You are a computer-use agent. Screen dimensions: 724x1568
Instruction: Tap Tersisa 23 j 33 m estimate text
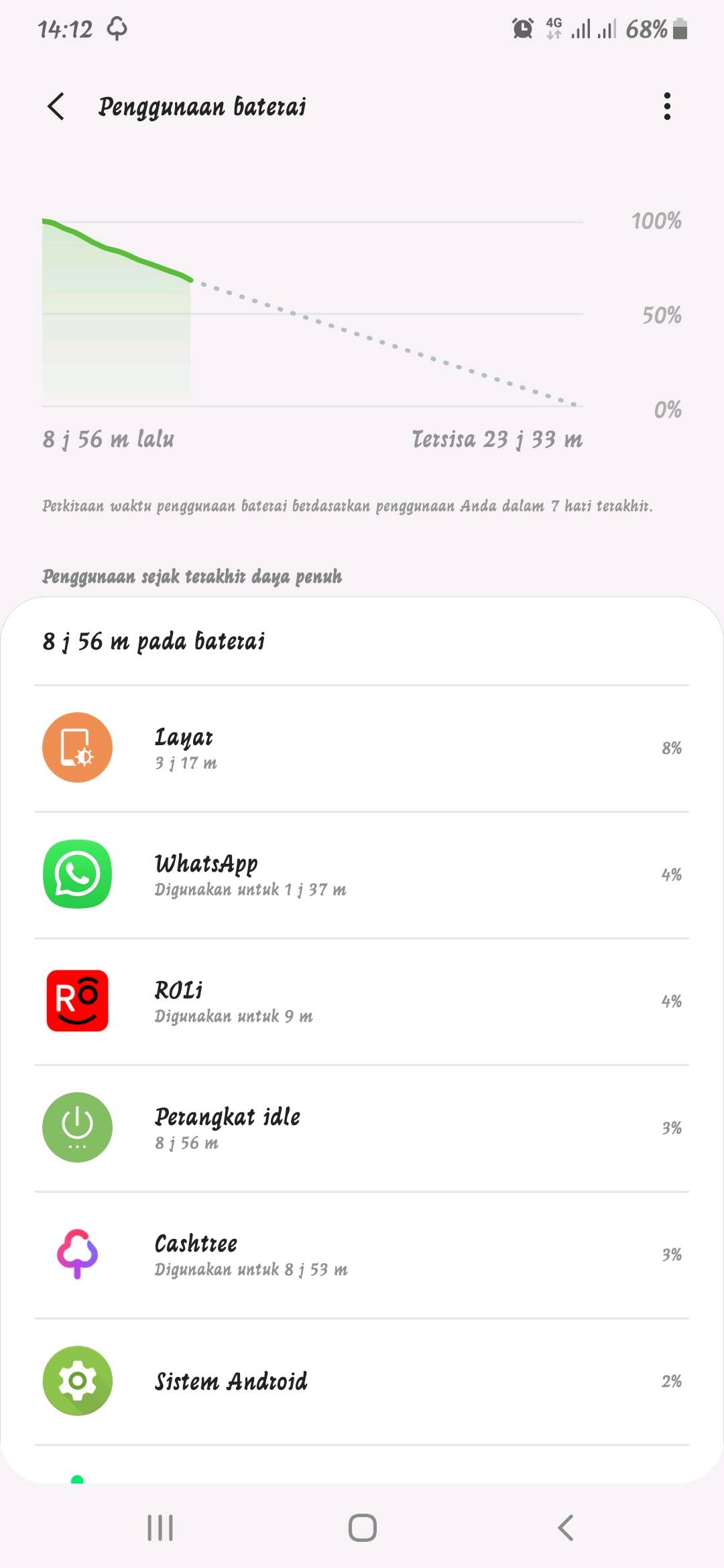click(497, 440)
